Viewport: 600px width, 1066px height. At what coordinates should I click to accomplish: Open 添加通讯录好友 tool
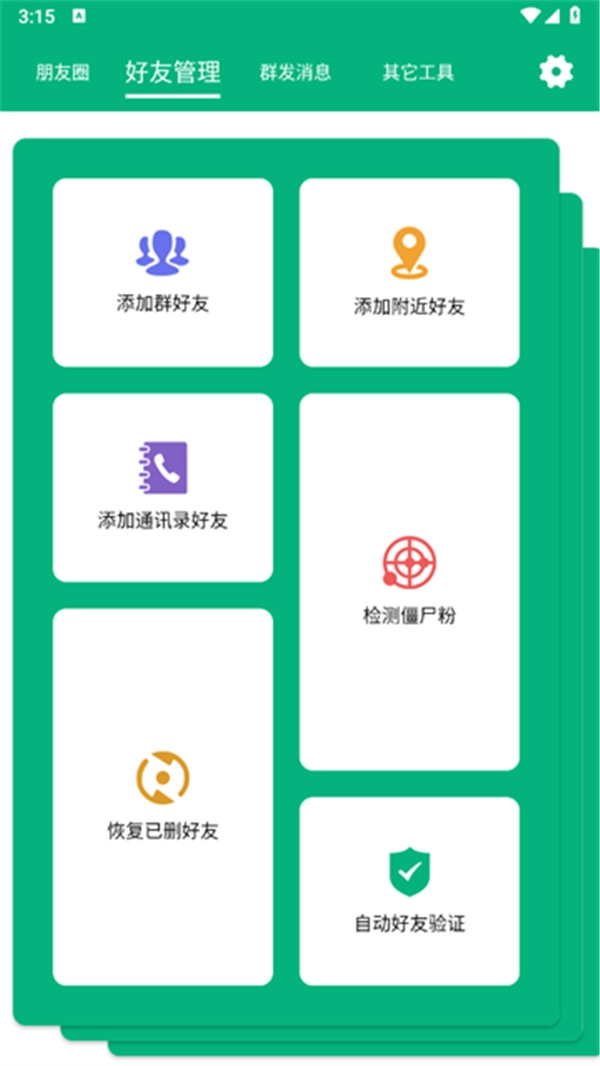pos(163,487)
